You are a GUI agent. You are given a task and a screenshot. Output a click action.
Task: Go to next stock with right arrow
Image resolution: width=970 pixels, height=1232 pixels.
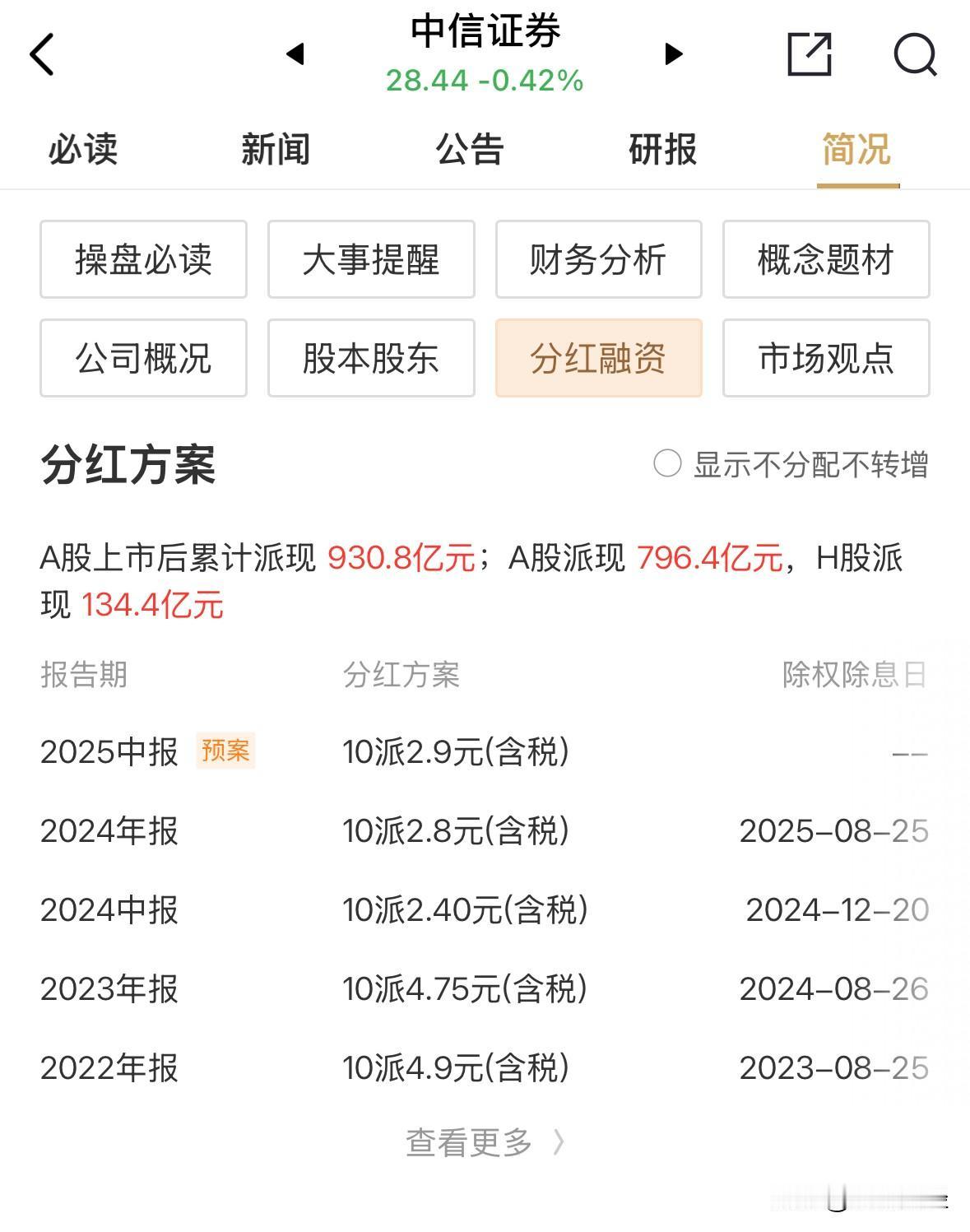pyautogui.click(x=673, y=55)
